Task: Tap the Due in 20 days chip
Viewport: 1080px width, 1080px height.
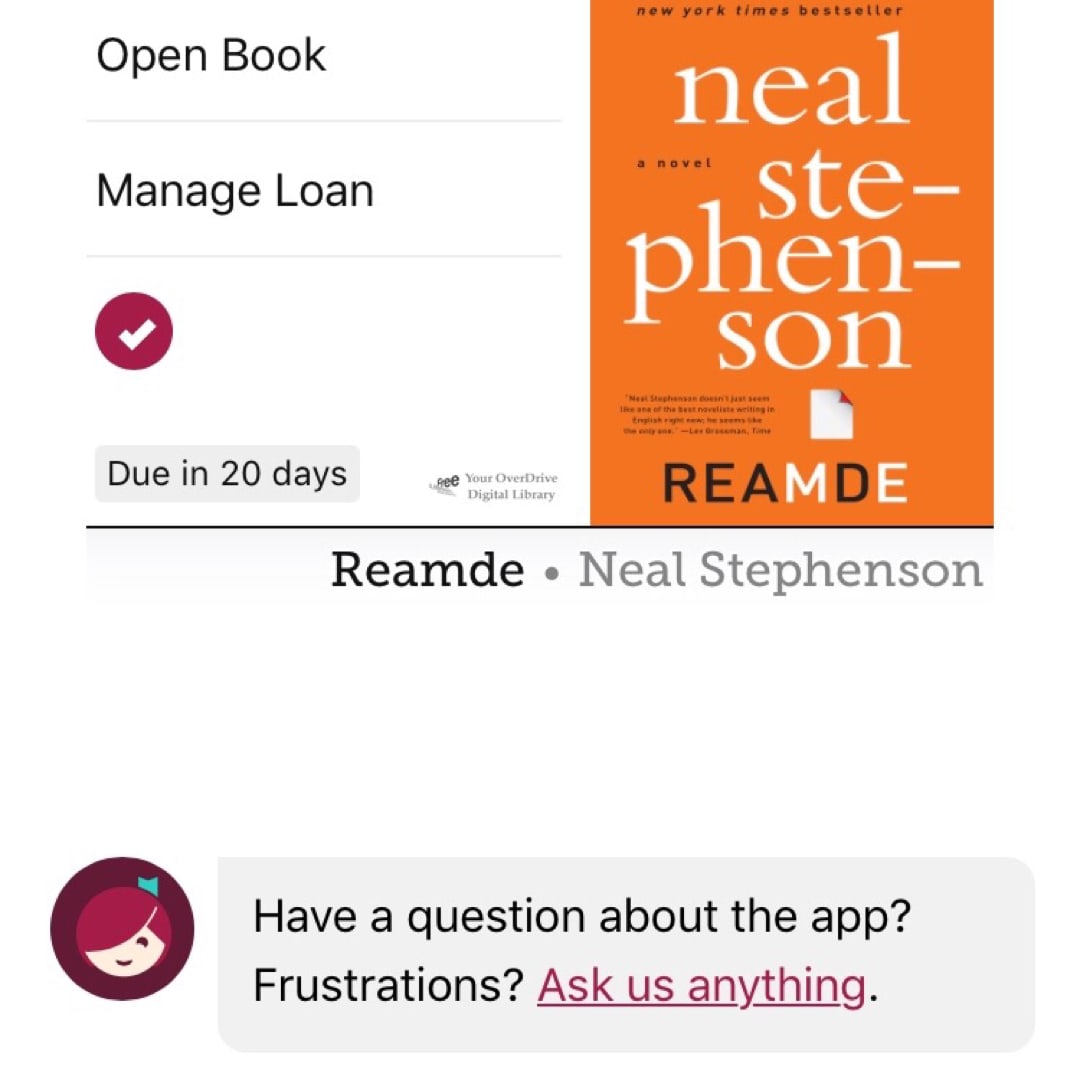Action: [x=227, y=474]
